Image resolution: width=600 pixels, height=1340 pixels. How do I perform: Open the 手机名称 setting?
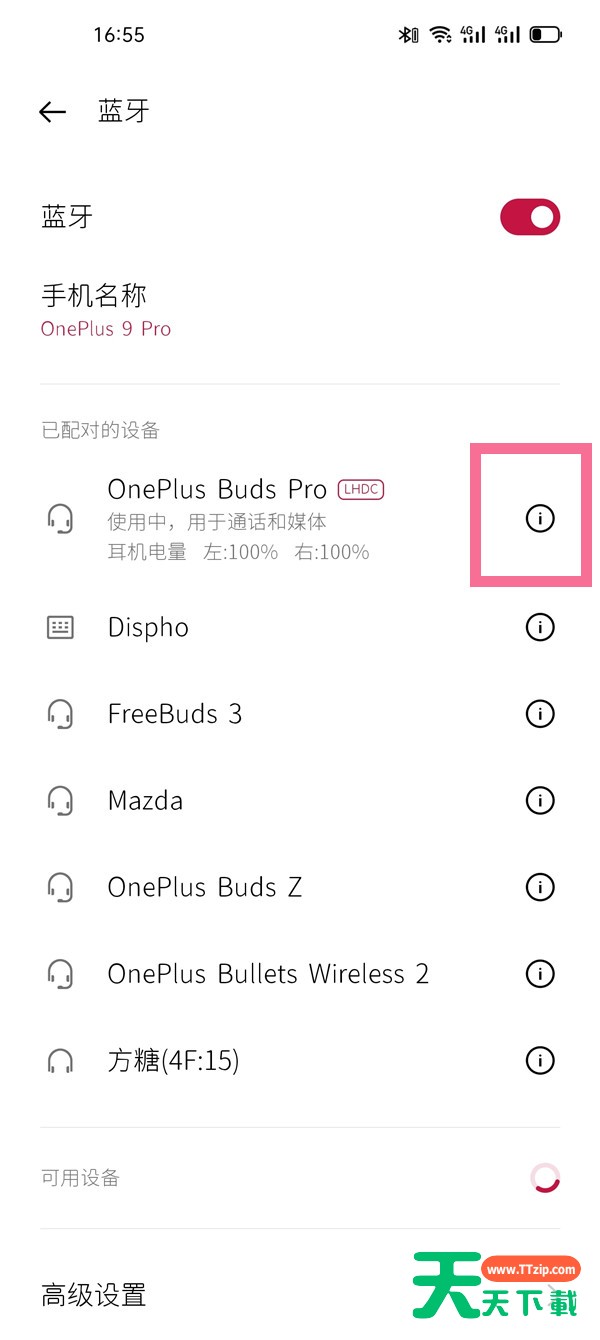click(x=300, y=310)
